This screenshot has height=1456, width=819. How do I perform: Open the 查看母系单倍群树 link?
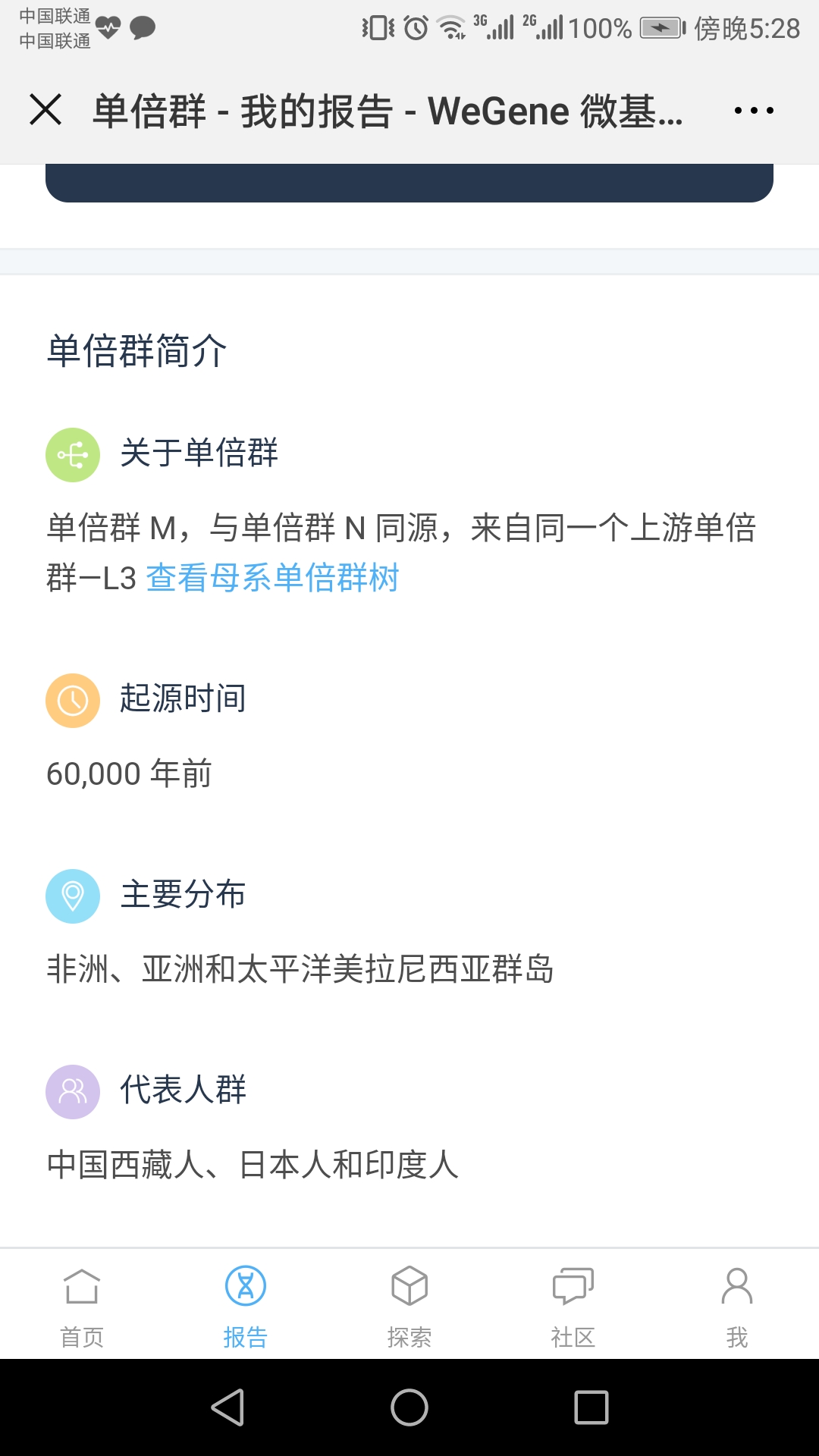[272, 578]
